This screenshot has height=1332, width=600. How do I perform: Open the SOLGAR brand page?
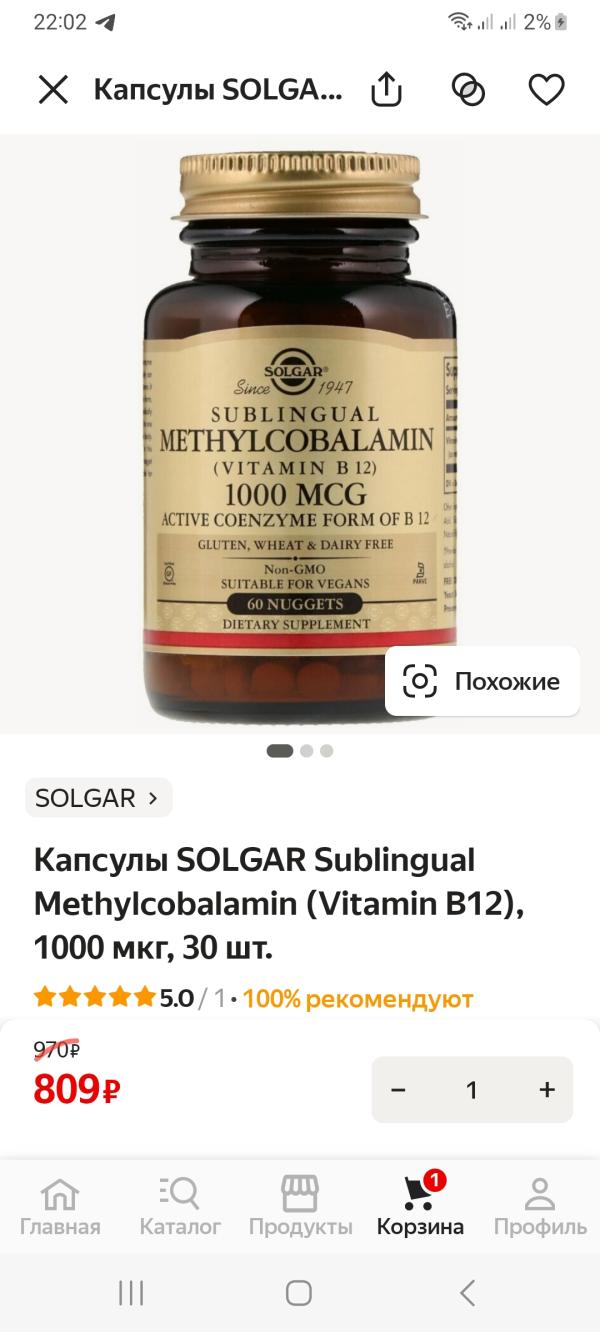pyautogui.click(x=98, y=798)
